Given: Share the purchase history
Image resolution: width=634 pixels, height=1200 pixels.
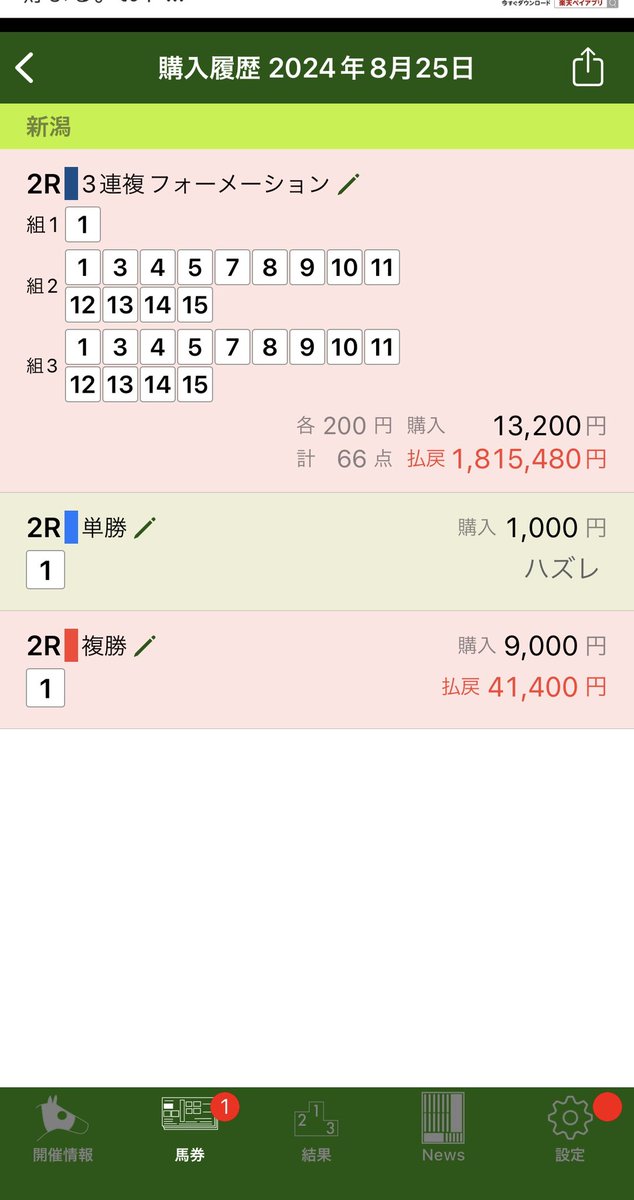Looking at the screenshot, I should click(588, 67).
